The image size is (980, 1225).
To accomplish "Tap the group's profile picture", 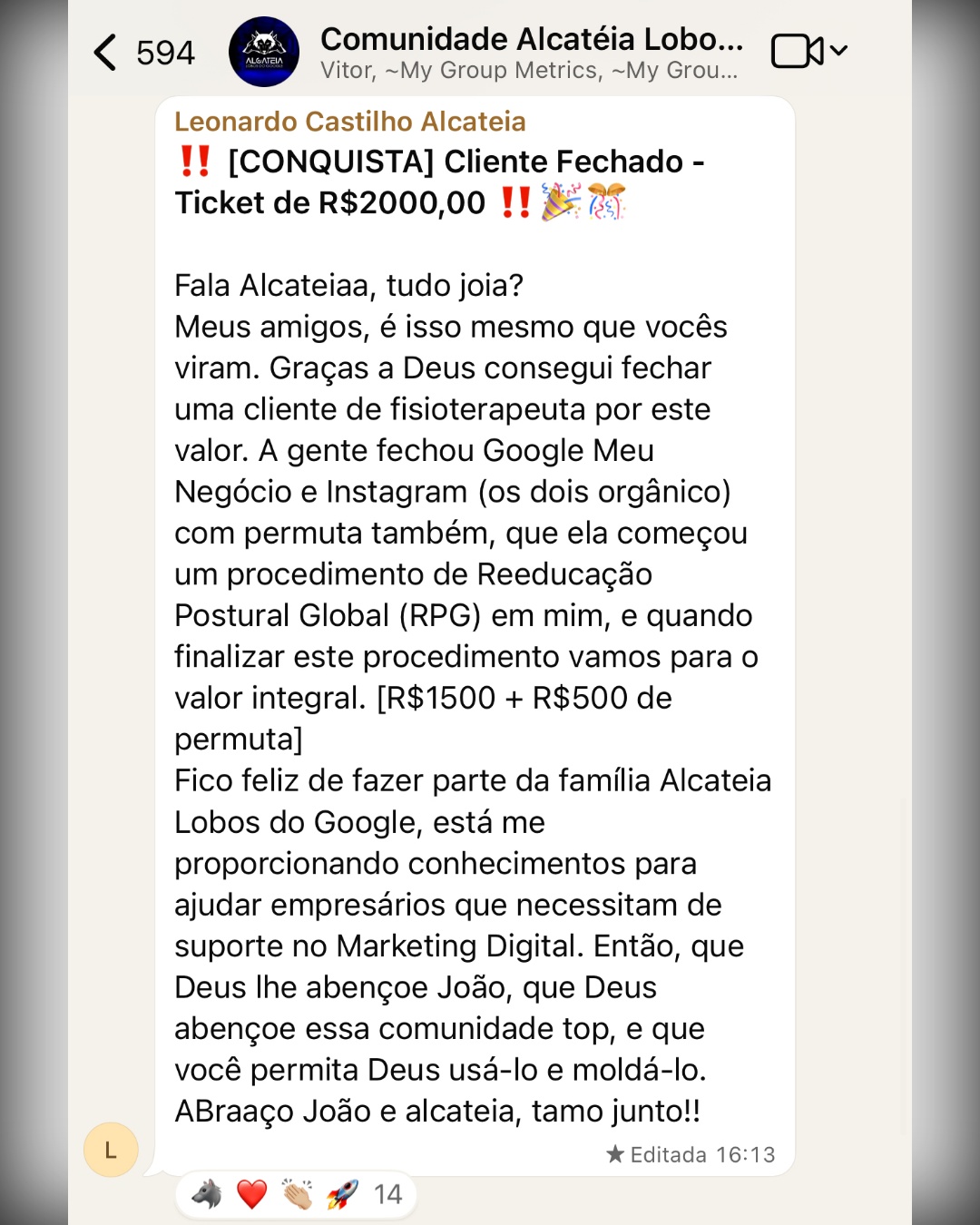I will (264, 53).
